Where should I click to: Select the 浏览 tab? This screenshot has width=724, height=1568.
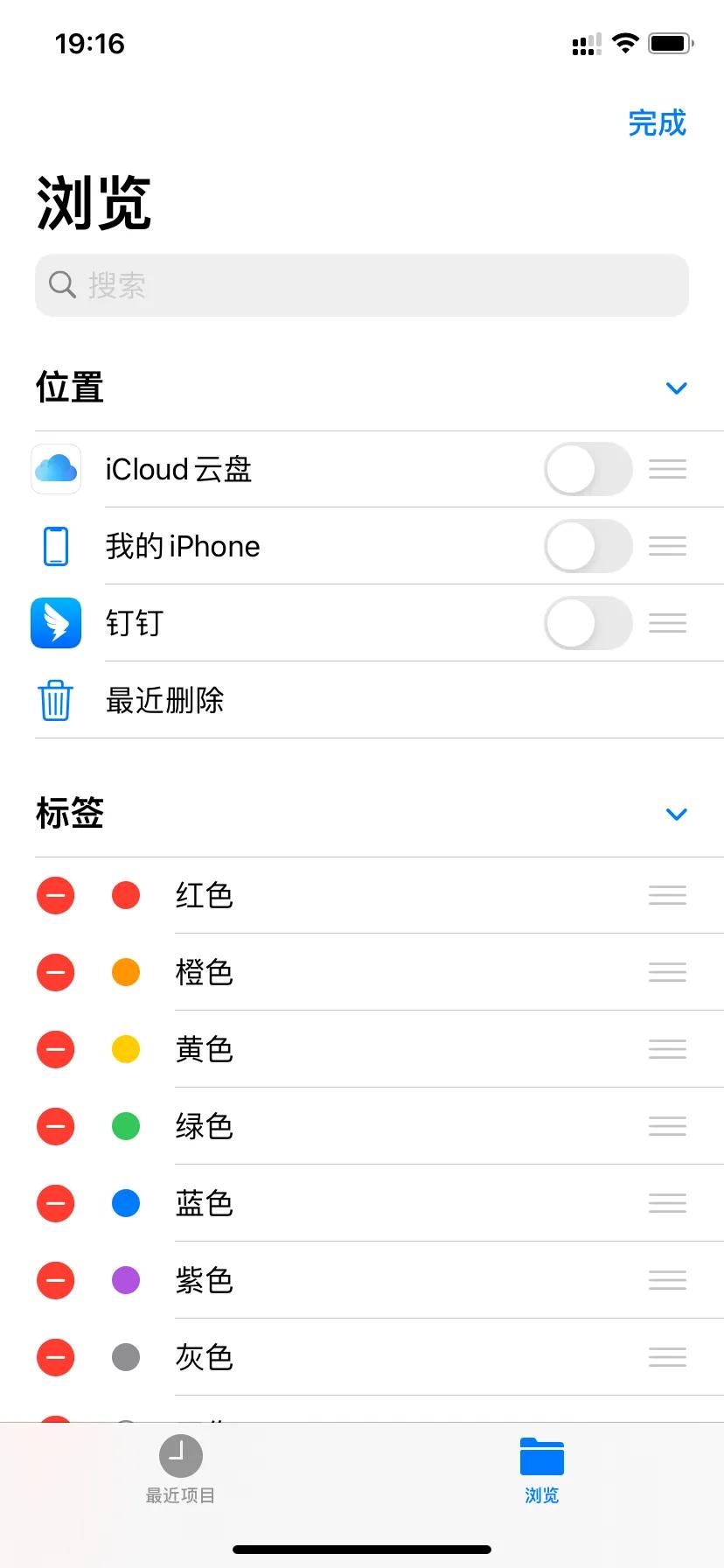(541, 1470)
